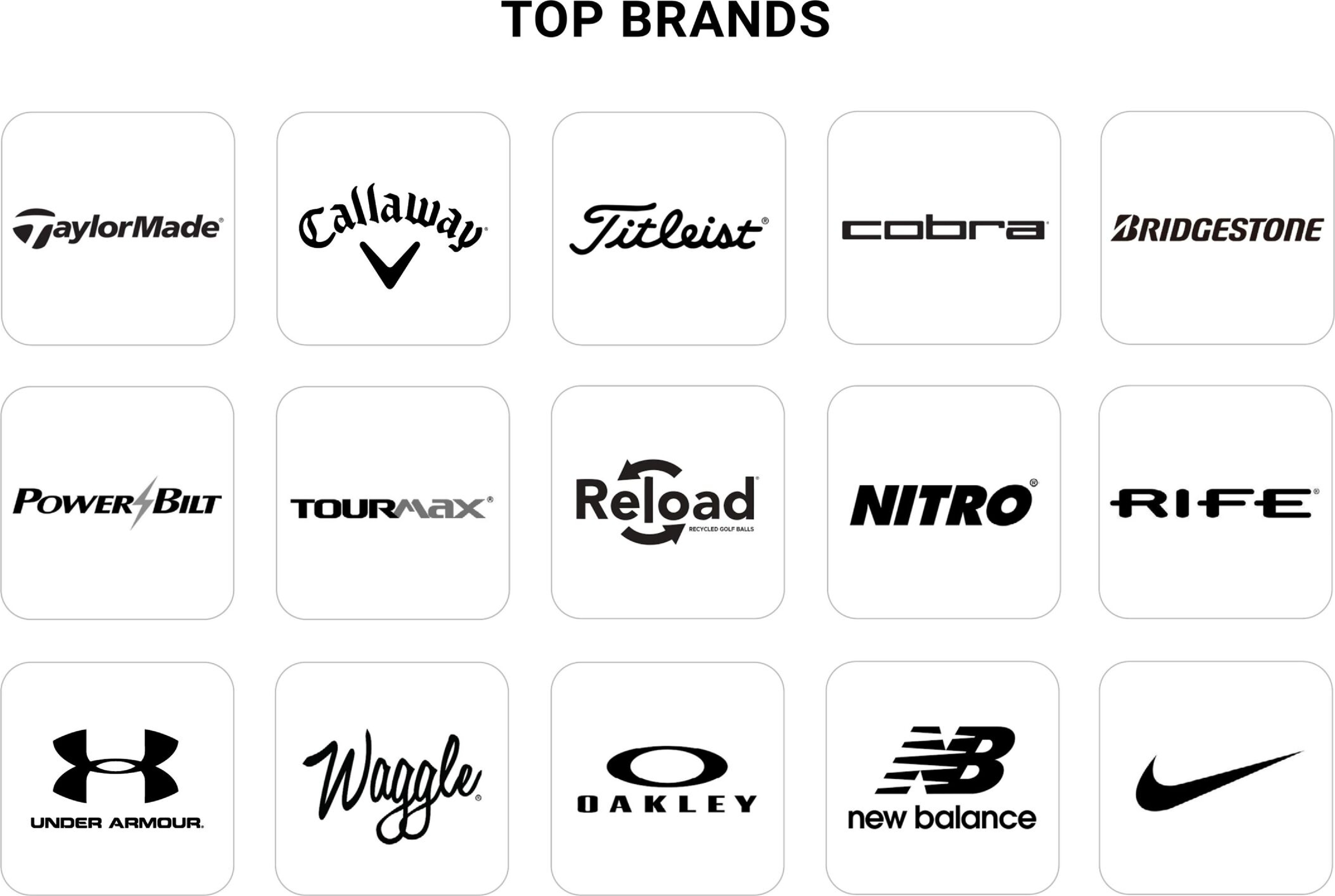Select Reload recycled golf balls tile
The height and width of the screenshot is (896, 1335).
click(x=667, y=502)
